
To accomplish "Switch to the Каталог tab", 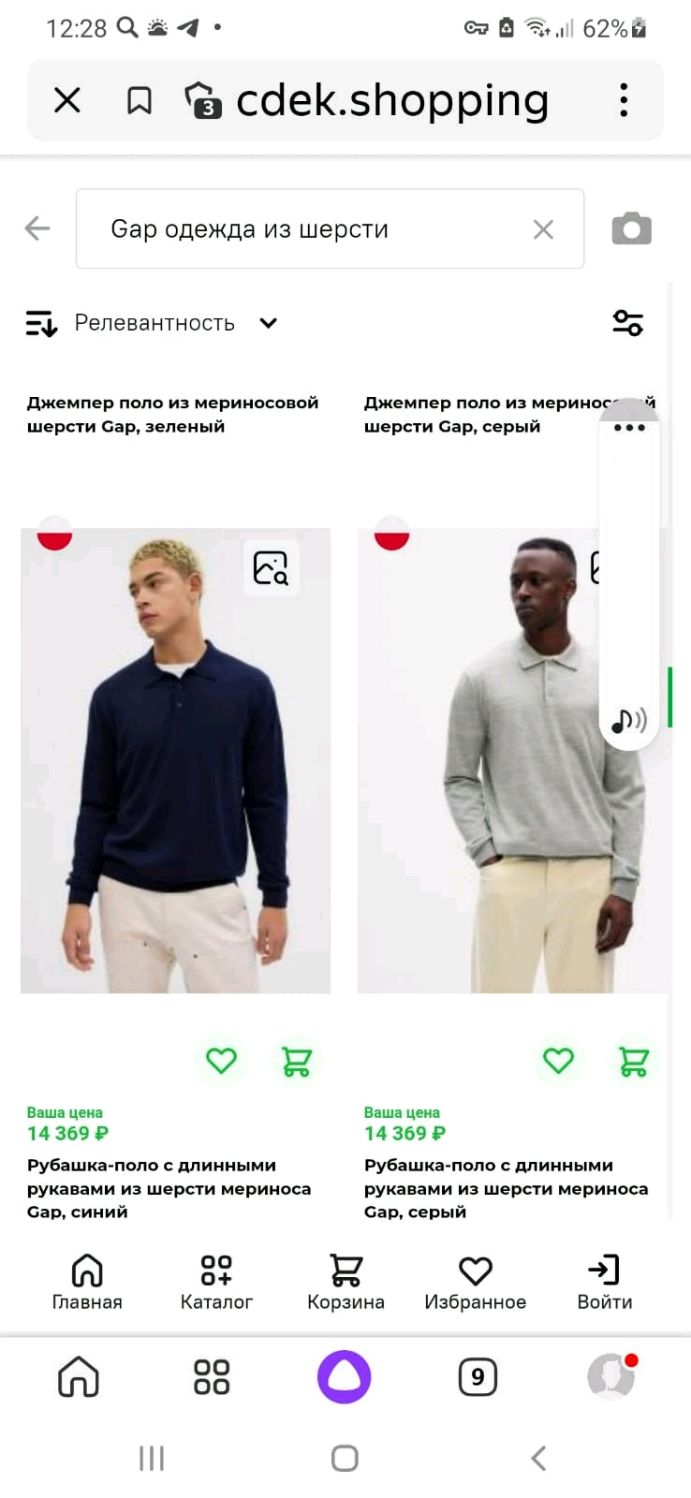I will [216, 1282].
